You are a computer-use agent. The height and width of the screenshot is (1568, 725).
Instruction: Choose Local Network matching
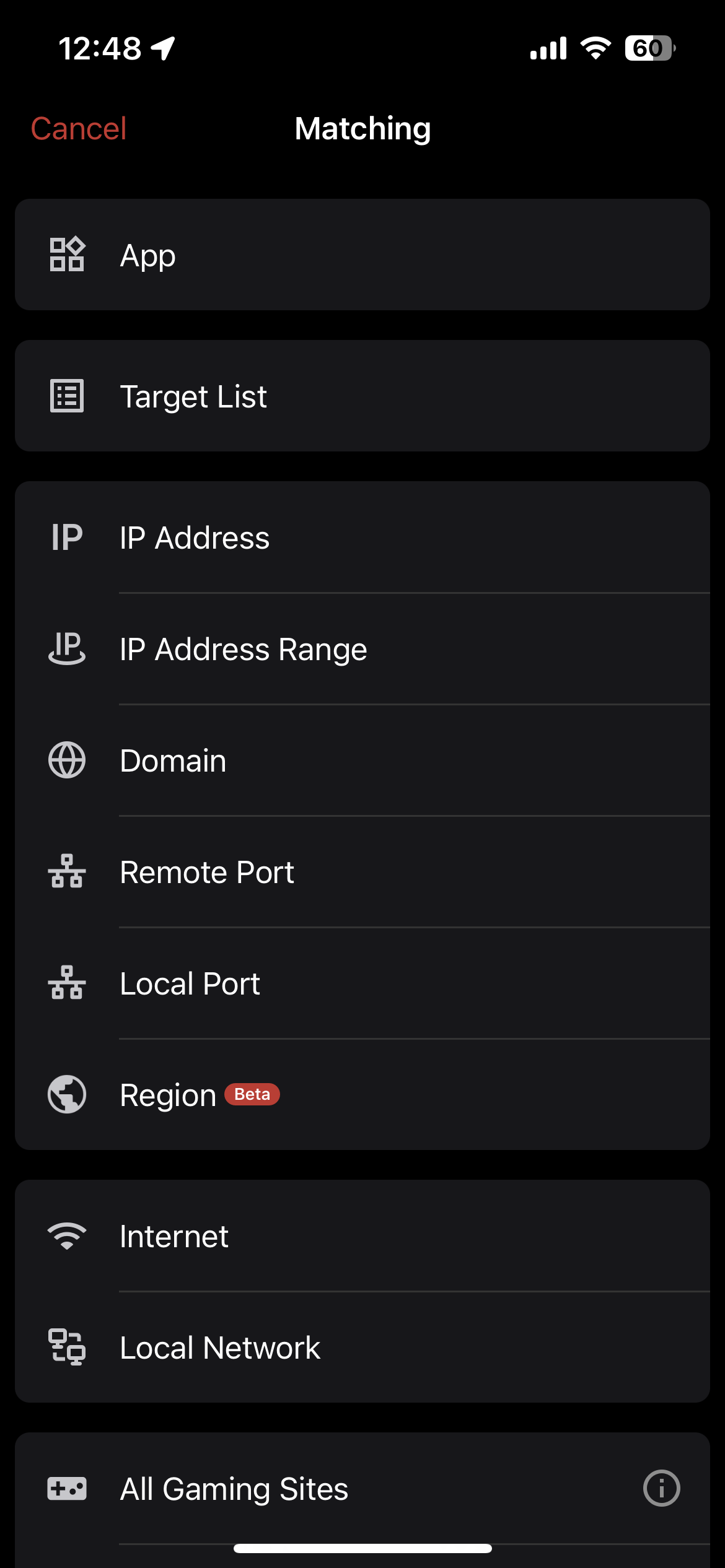coord(362,1348)
